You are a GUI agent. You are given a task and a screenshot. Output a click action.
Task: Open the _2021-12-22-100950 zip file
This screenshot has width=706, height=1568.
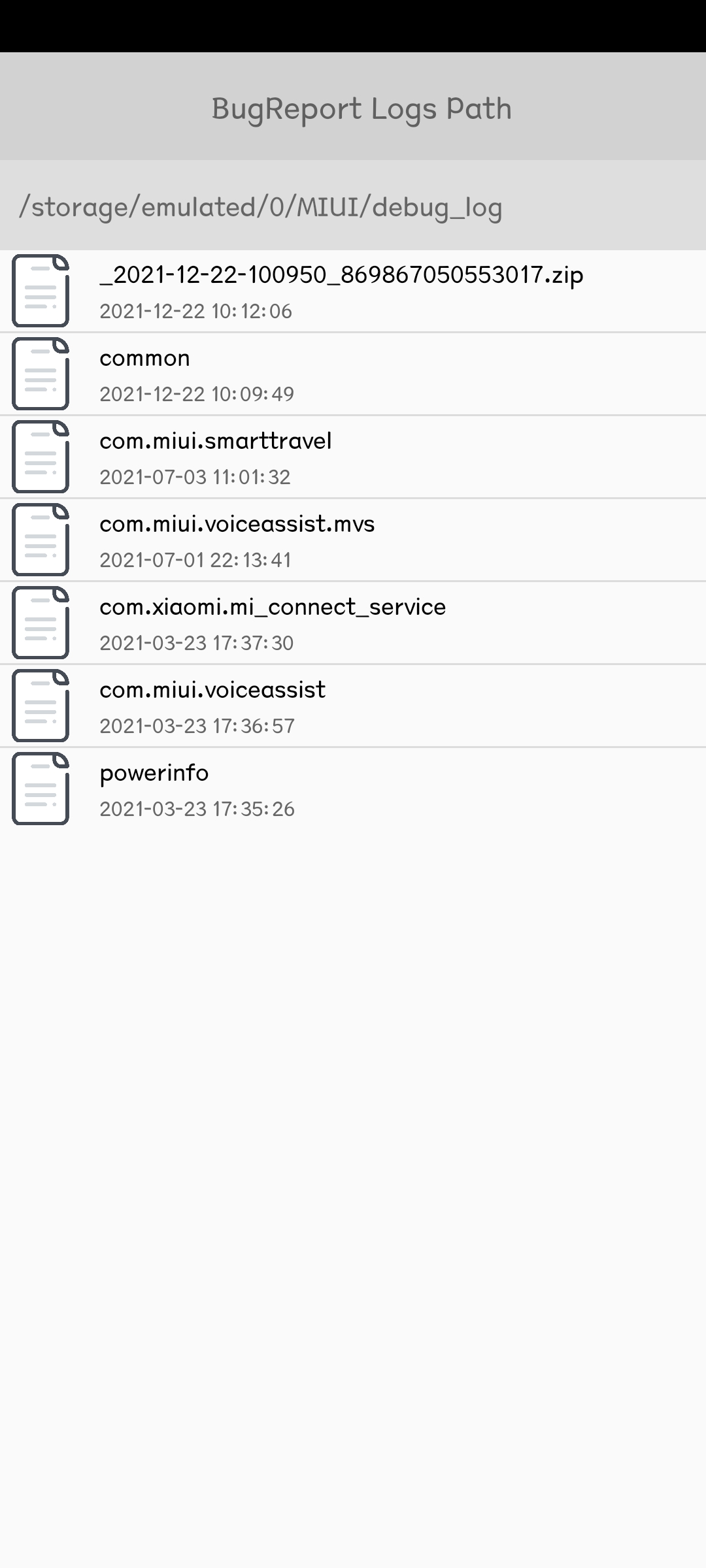(353, 291)
